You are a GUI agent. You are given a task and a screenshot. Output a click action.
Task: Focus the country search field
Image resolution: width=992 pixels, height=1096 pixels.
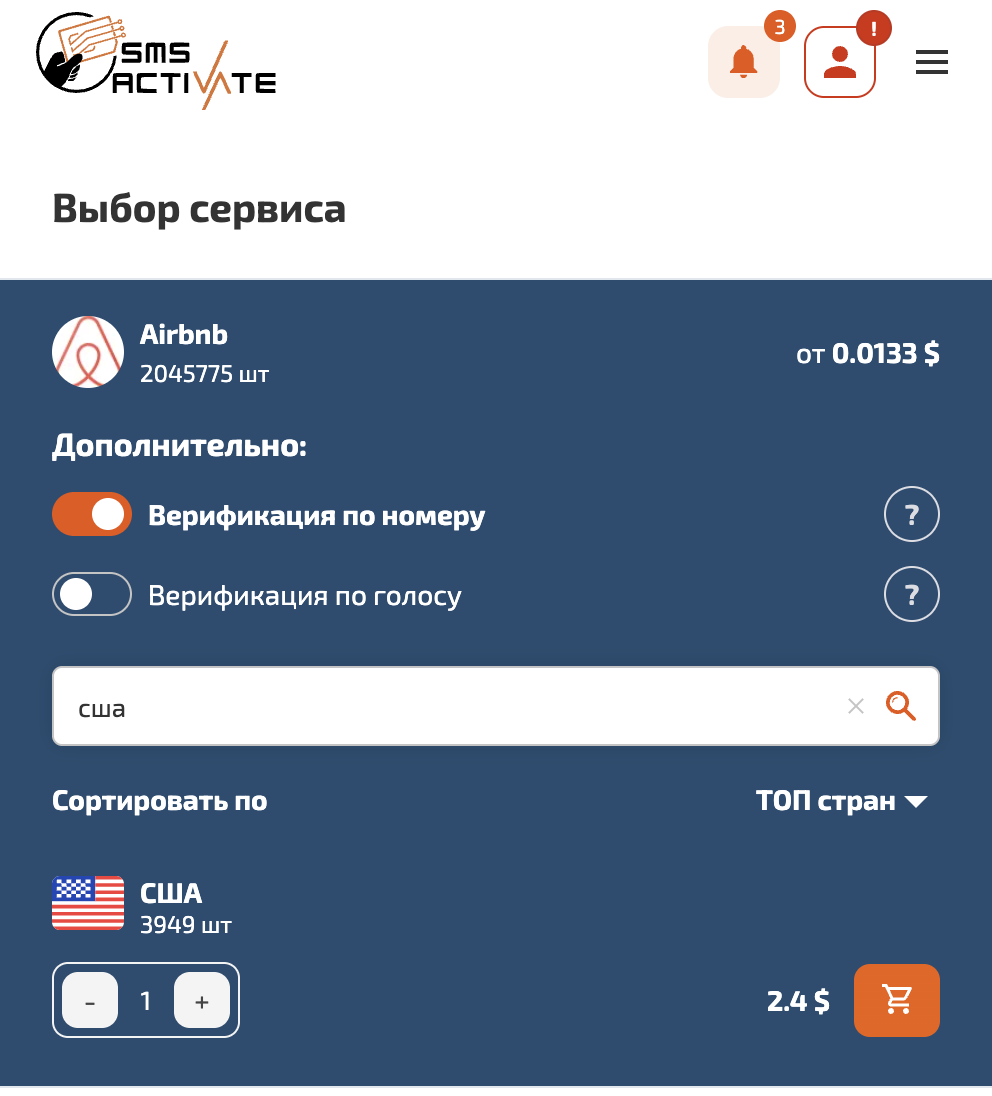(x=440, y=707)
